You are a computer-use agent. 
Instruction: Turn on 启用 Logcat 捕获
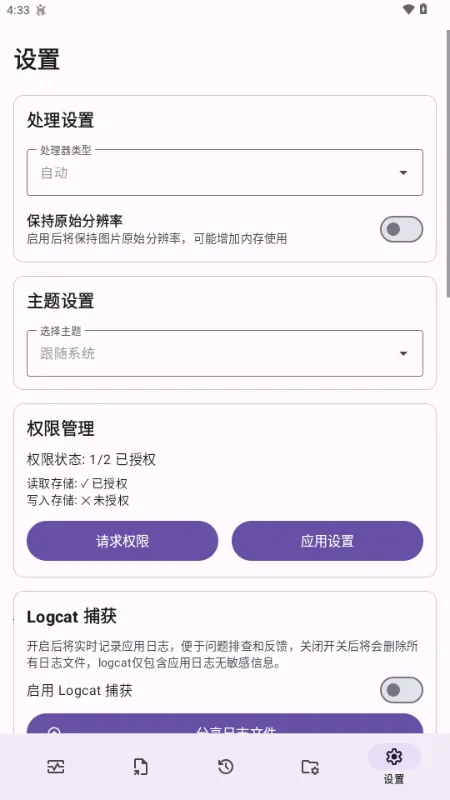(401, 690)
